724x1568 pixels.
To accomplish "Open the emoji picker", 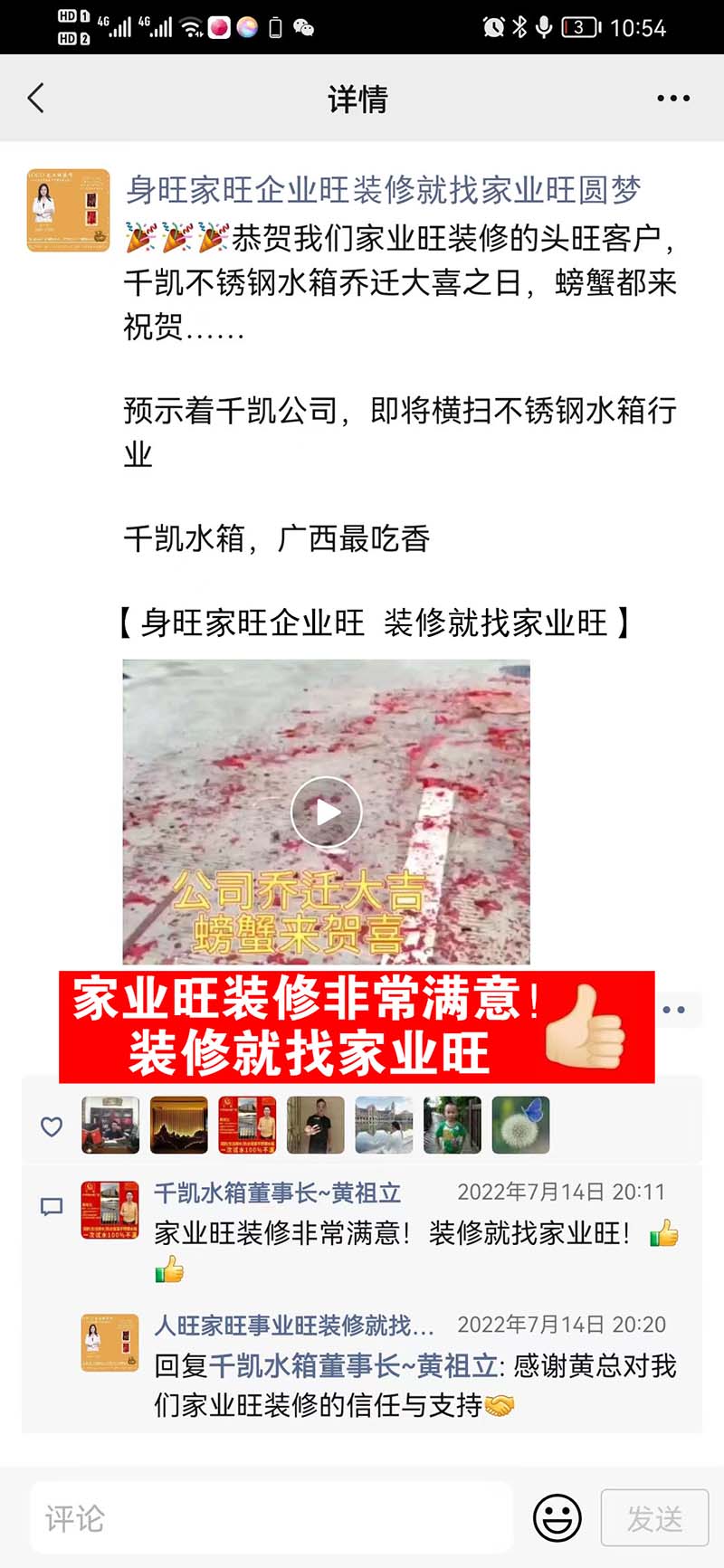I will [x=557, y=1518].
